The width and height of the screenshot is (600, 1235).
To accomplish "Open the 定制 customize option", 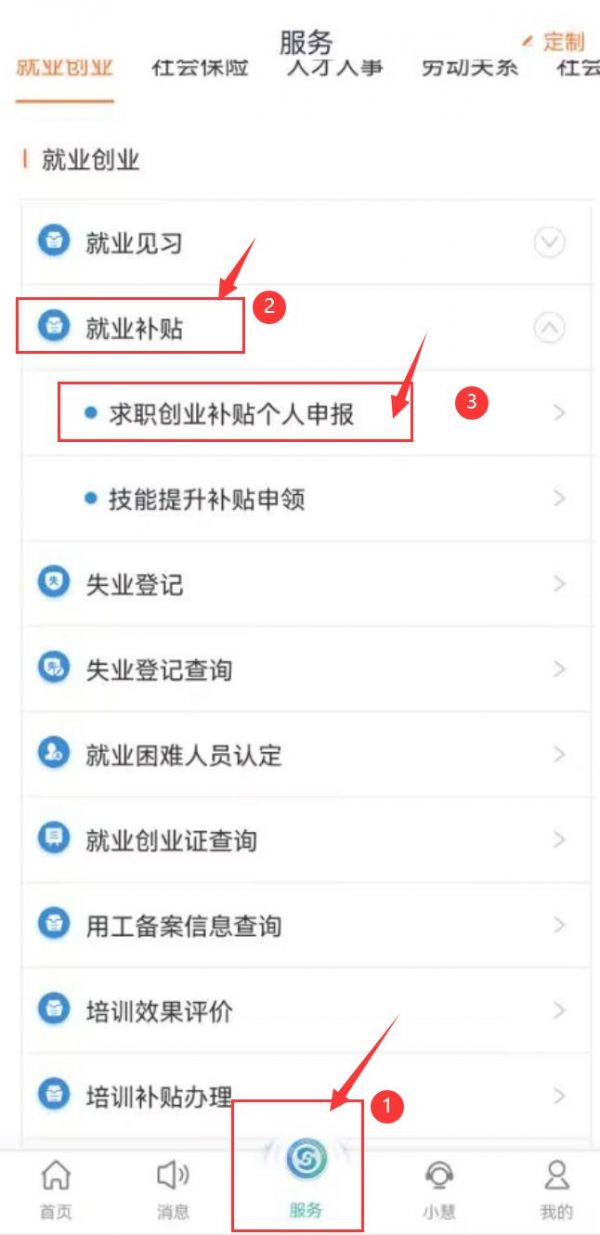I will pyautogui.click(x=555, y=42).
